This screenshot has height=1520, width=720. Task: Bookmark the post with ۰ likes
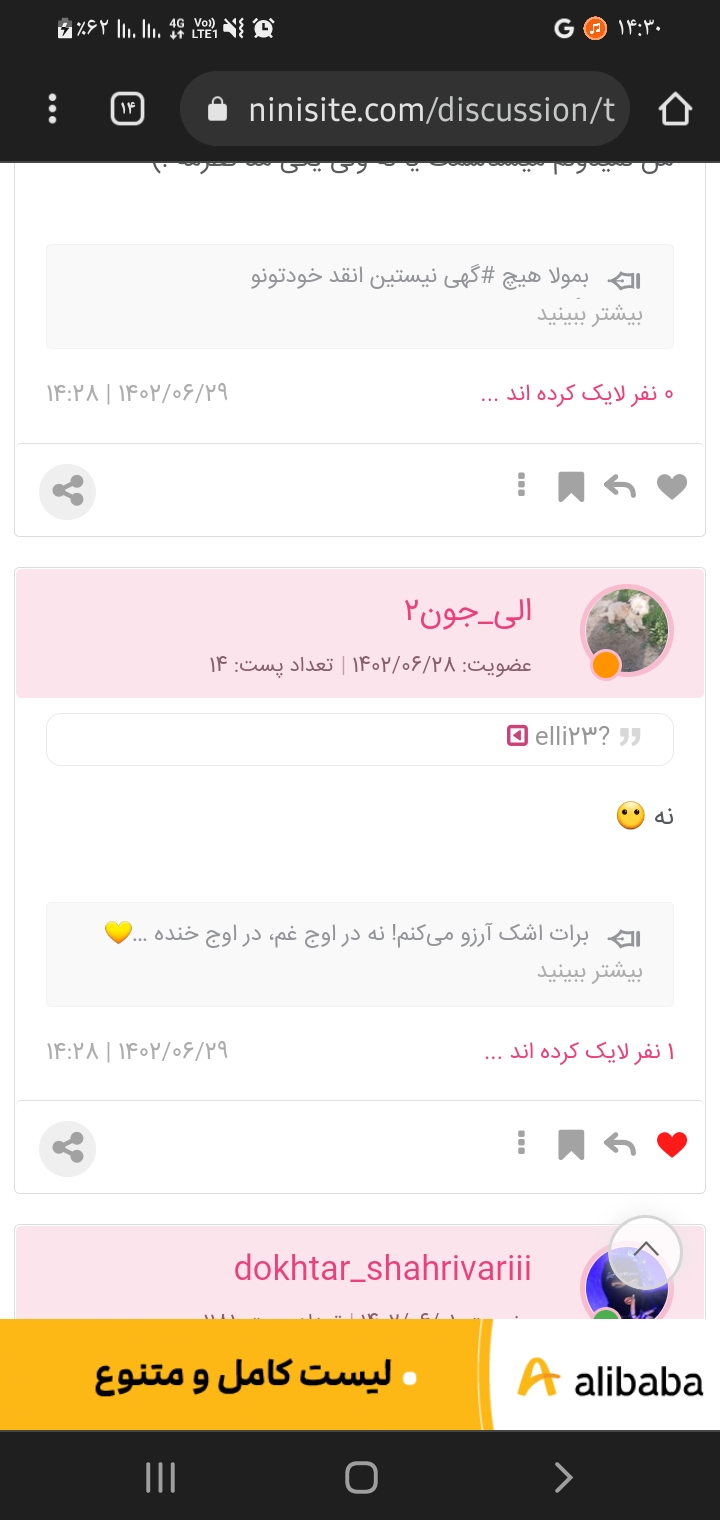coord(571,487)
